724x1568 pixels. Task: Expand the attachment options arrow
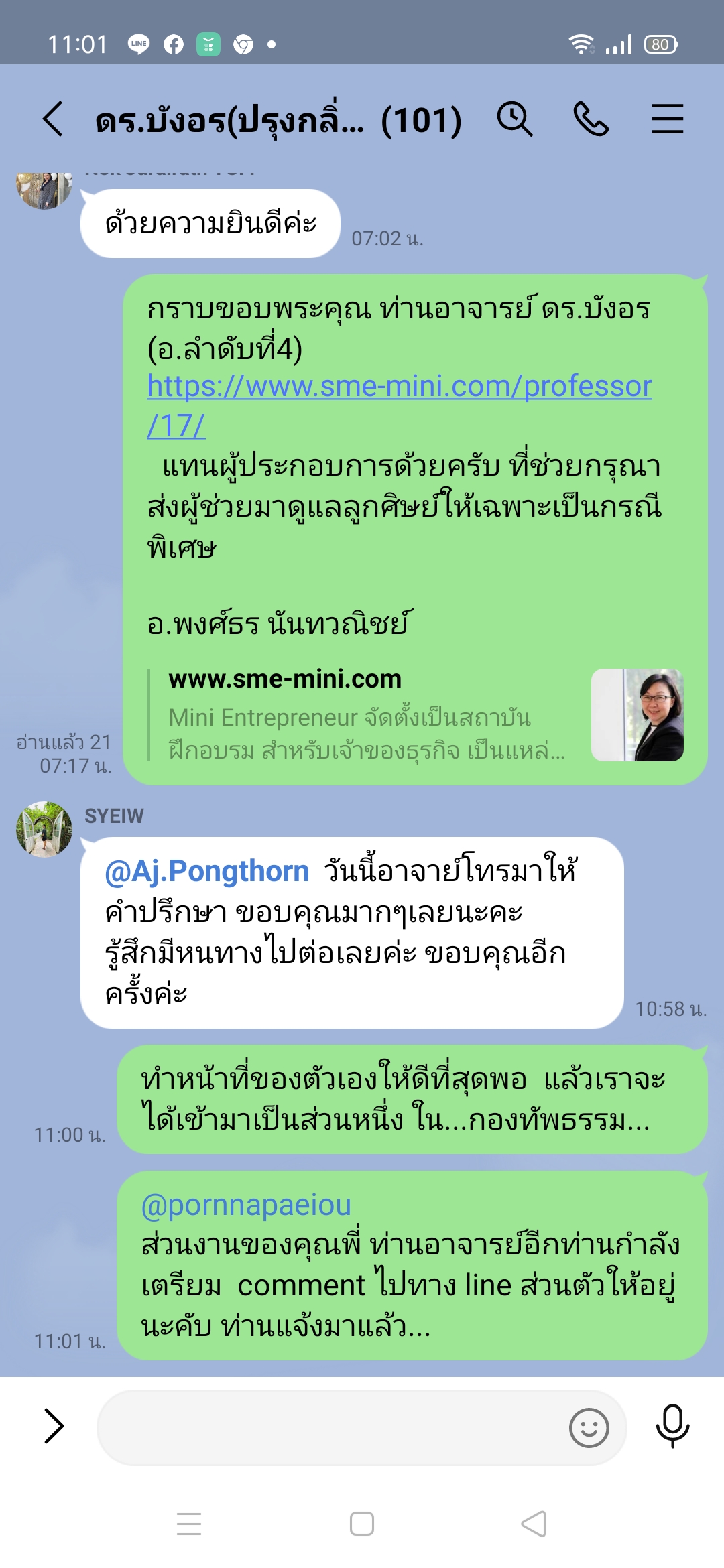tap(54, 1425)
